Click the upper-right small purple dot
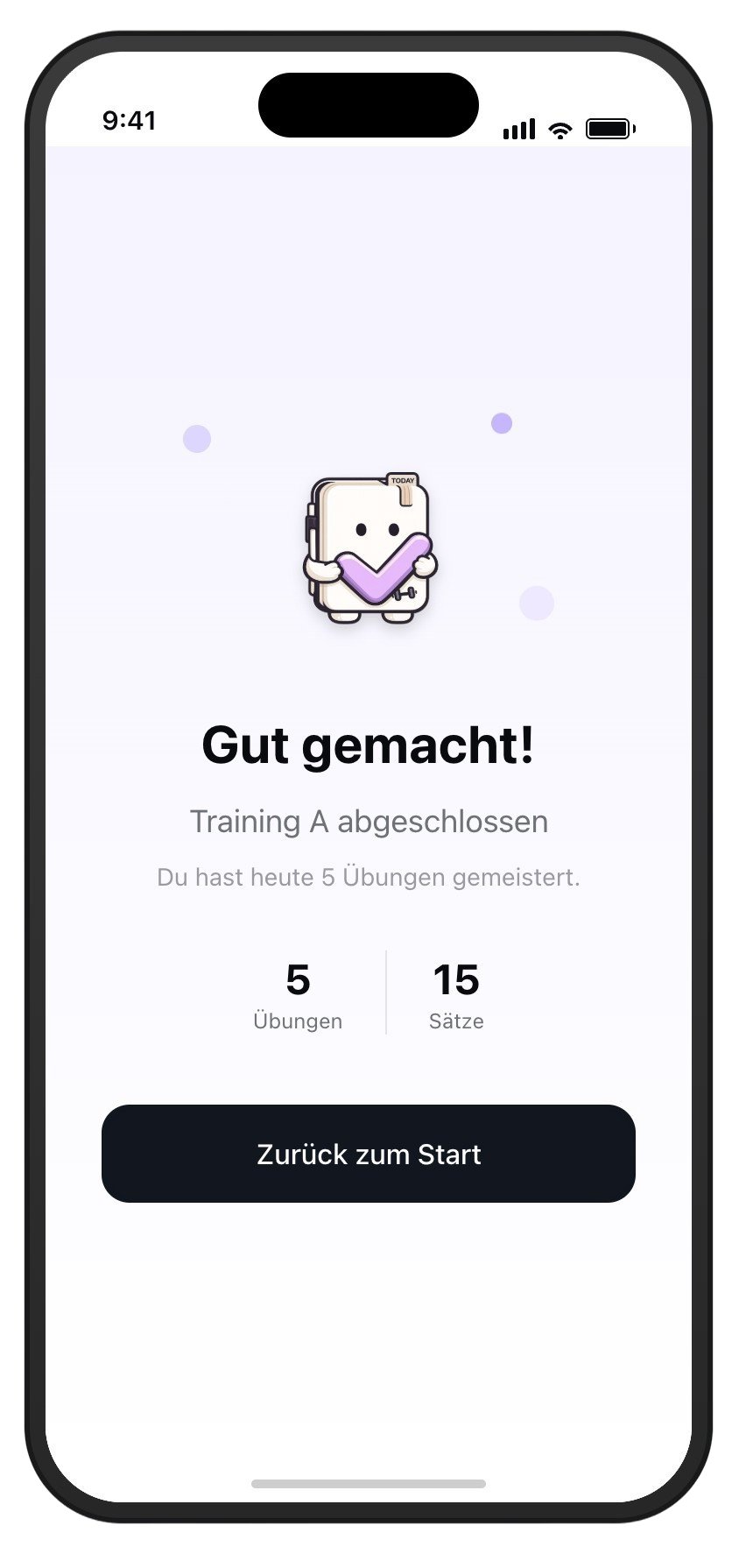Image resolution: width=739 pixels, height=1568 pixels. pos(502,423)
